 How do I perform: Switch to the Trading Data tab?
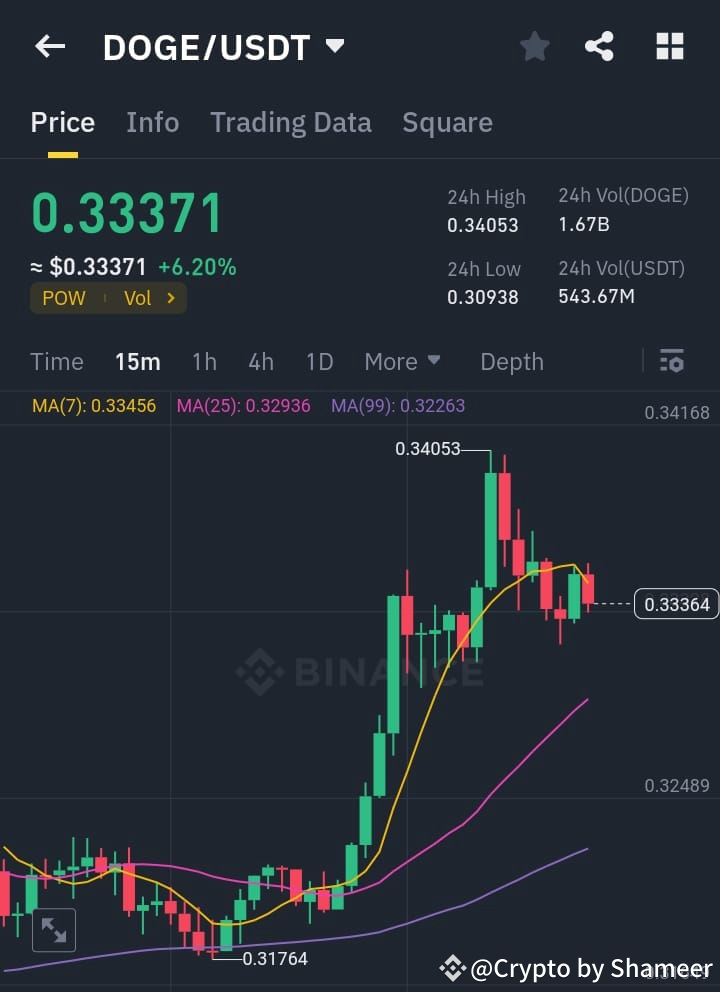pyautogui.click(x=290, y=122)
